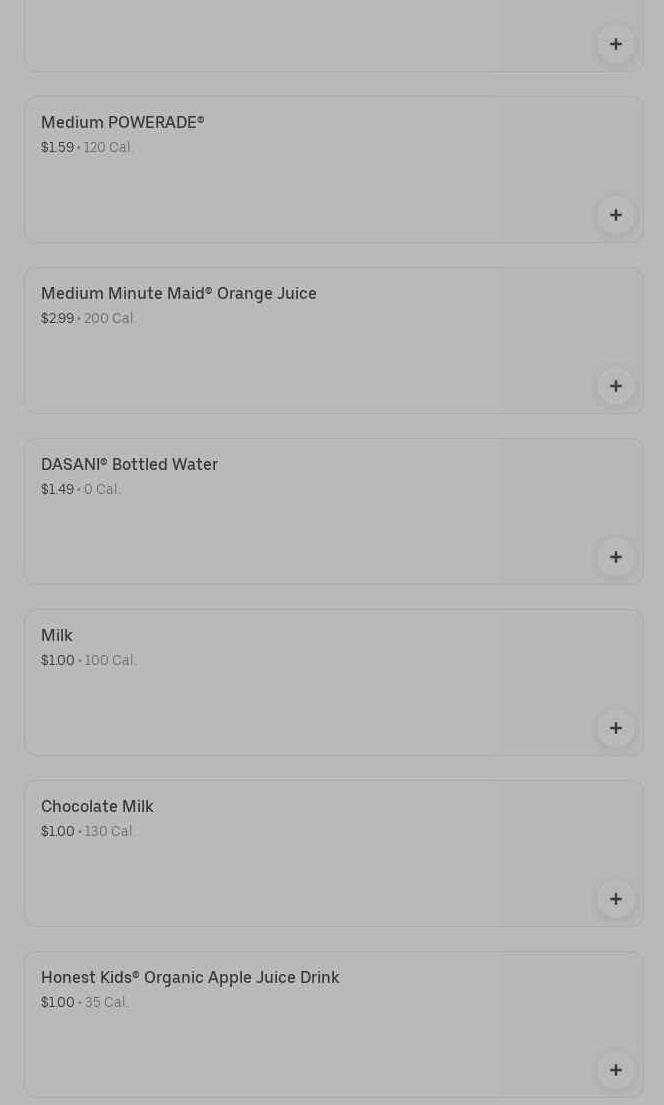
Task: Open the Medium POWERADE item card
Action: point(333,169)
